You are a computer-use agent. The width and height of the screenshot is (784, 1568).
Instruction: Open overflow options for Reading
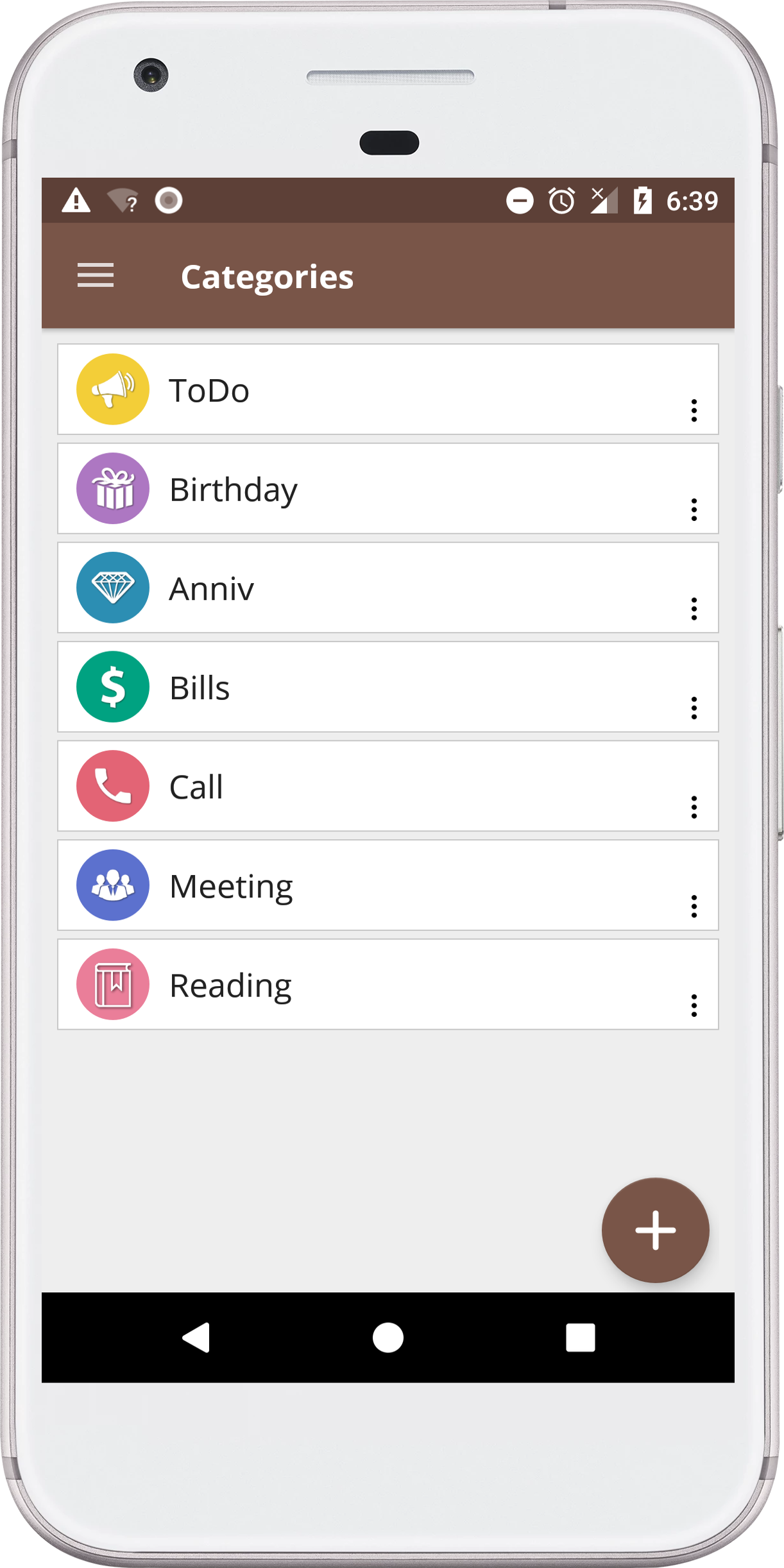(694, 1005)
